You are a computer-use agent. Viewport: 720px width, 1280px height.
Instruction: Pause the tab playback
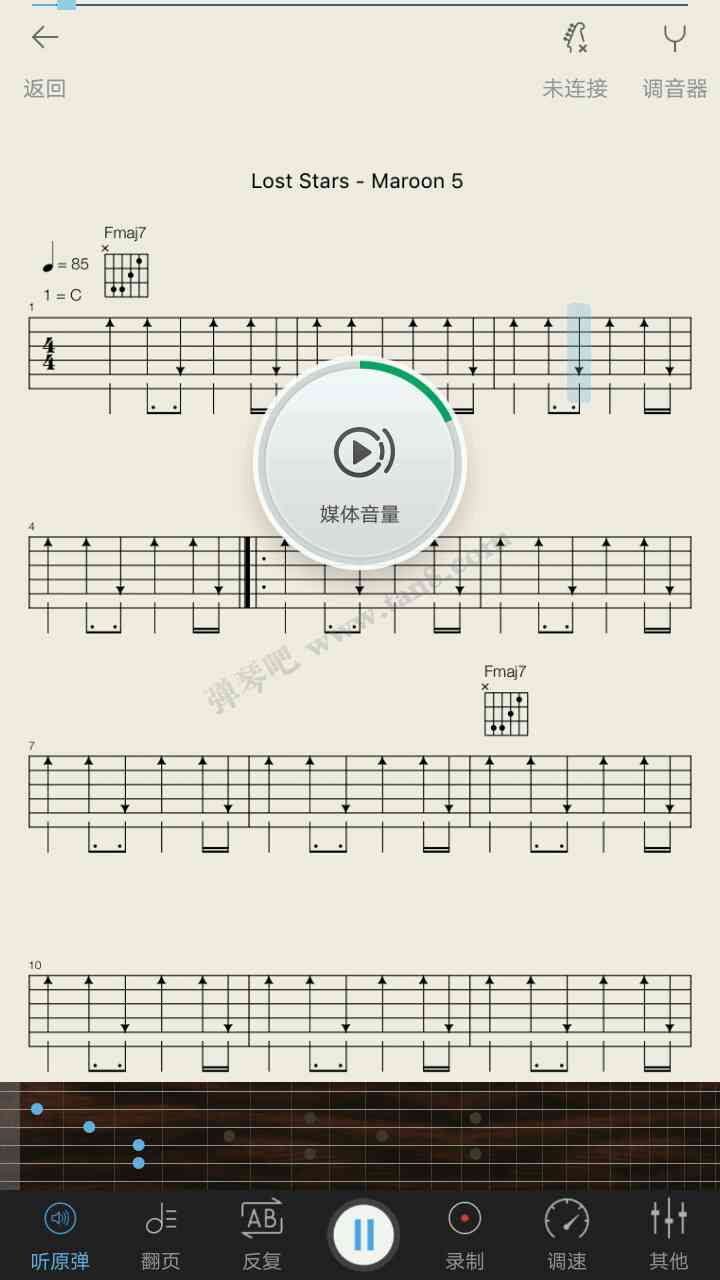coord(364,1234)
